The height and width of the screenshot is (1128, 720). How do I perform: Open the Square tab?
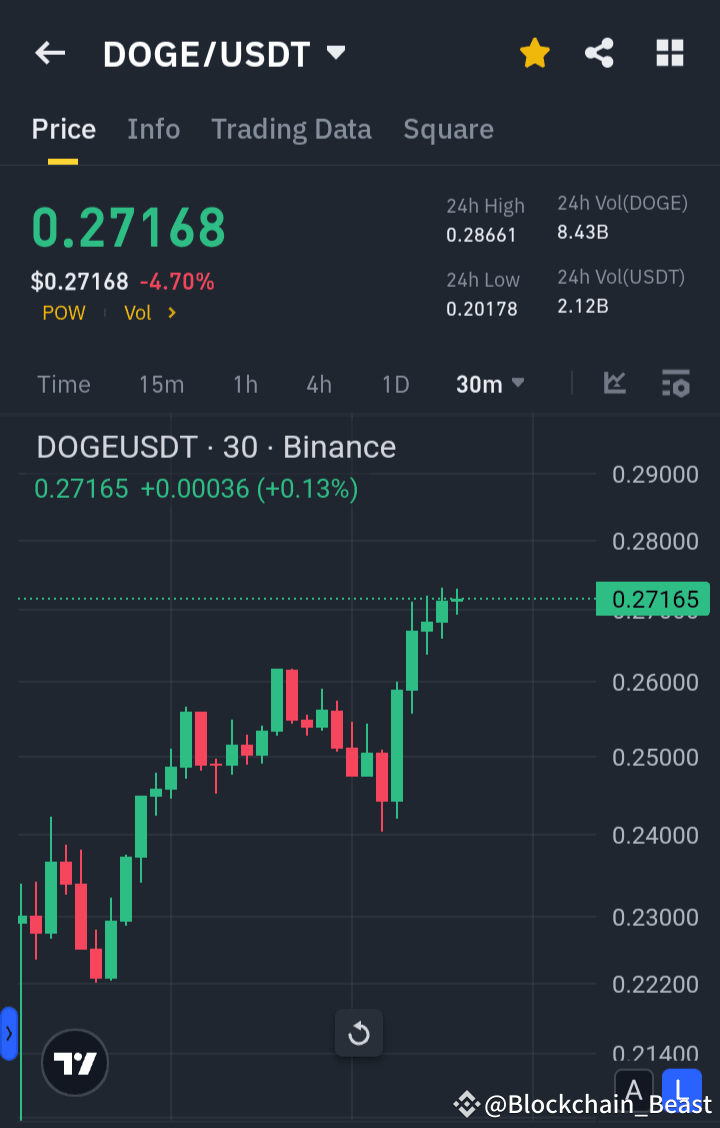448,128
